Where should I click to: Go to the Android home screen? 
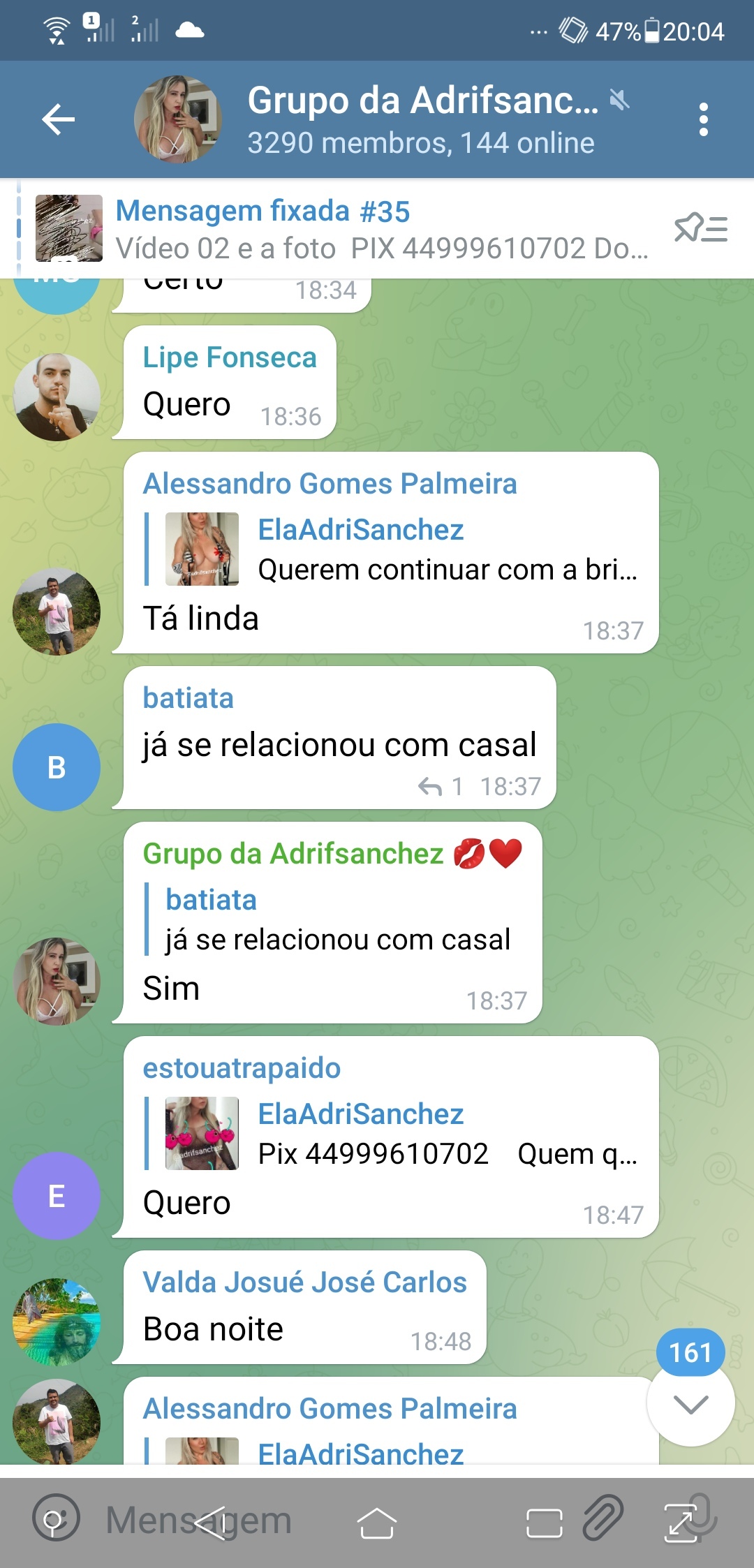[377, 1523]
